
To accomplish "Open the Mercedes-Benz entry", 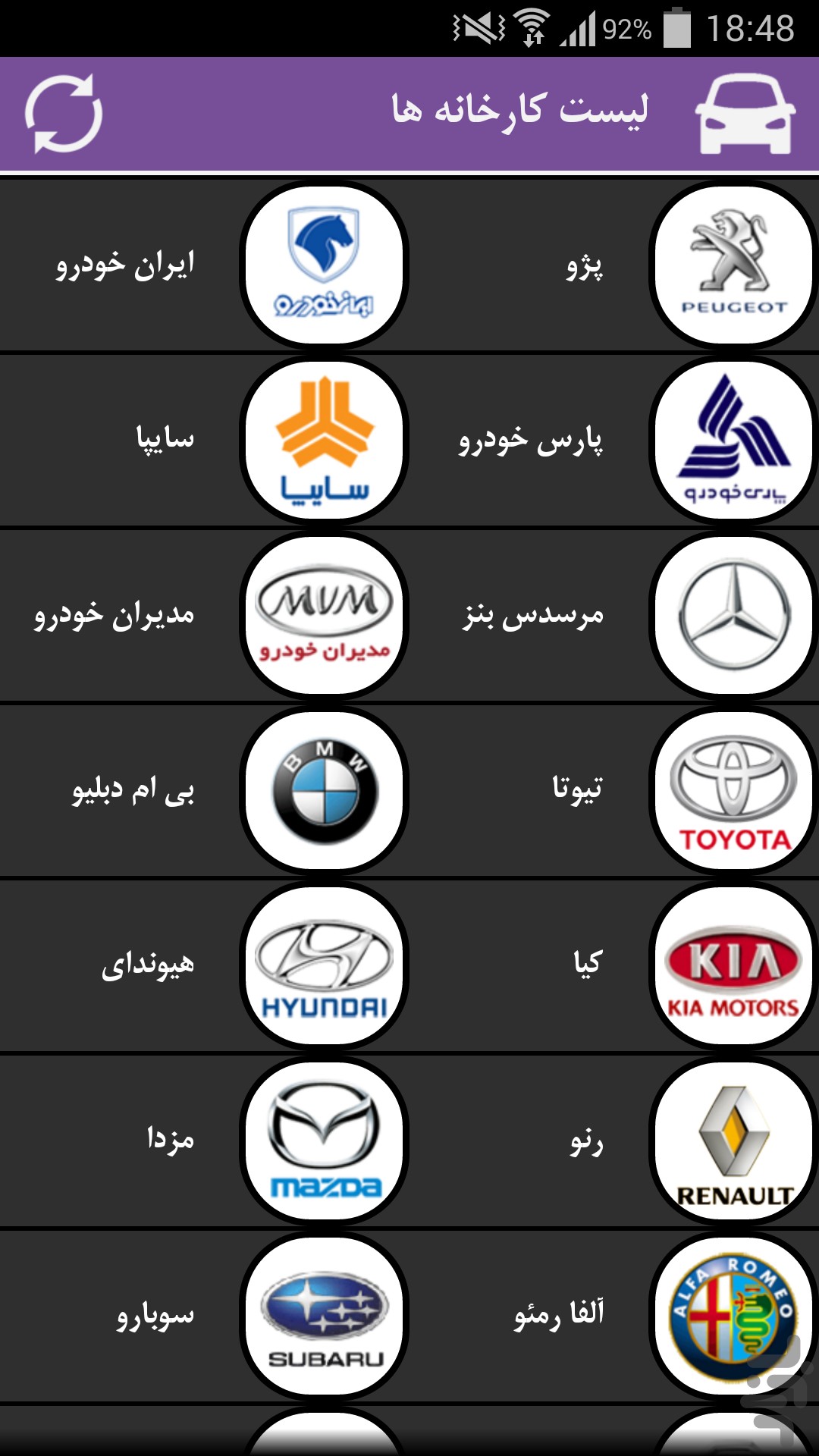I will tap(614, 616).
